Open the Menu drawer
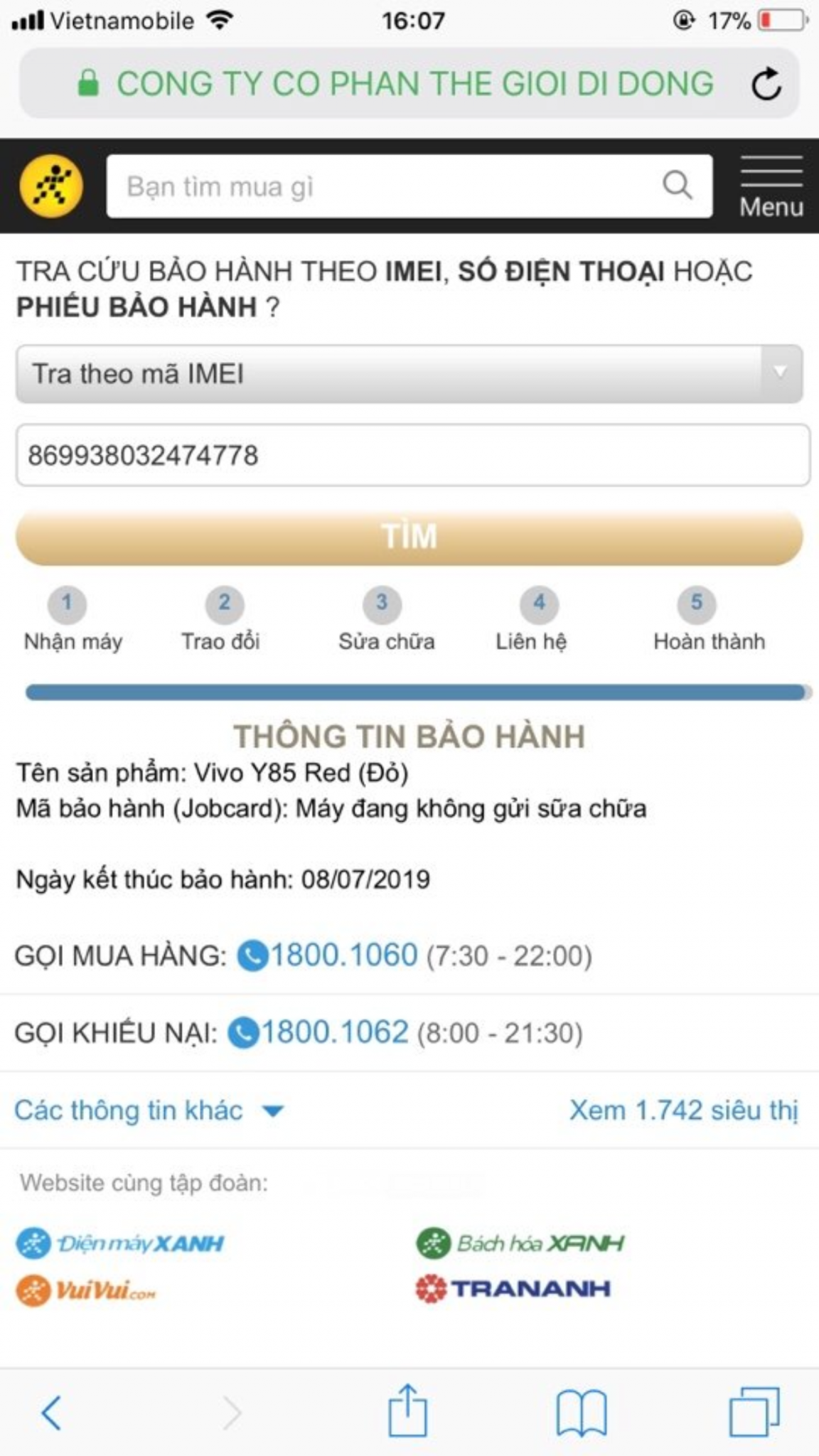Image resolution: width=819 pixels, height=1456 pixels. click(x=771, y=188)
